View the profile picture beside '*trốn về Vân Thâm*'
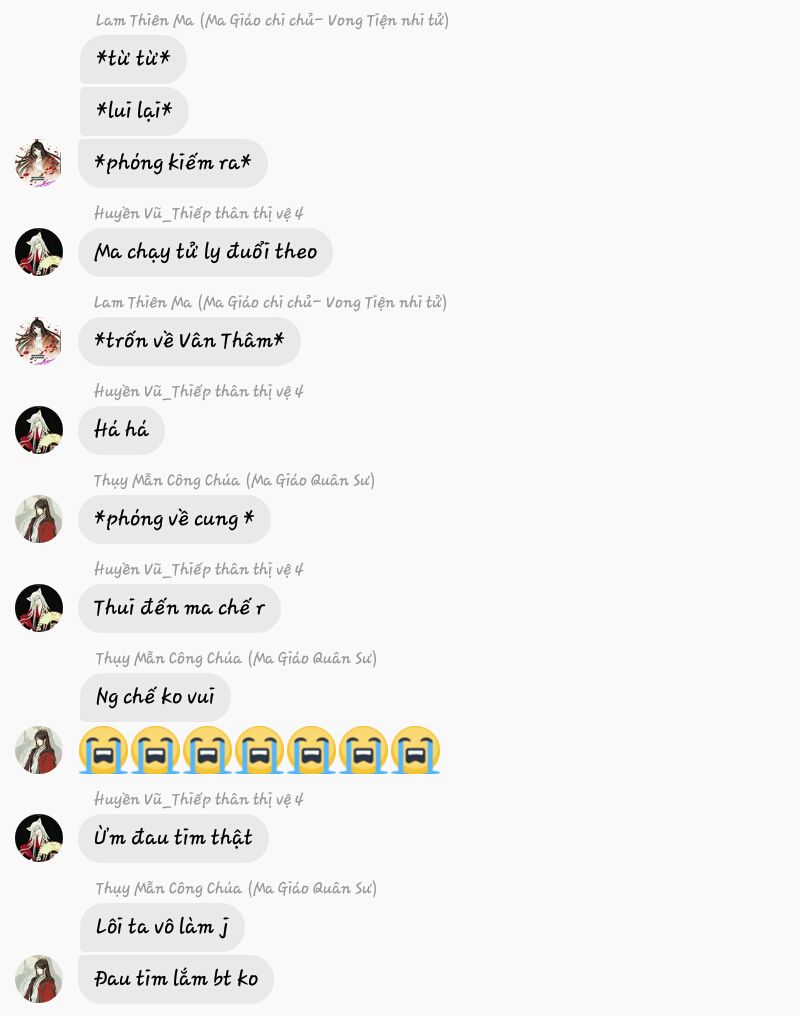 (x=39, y=341)
